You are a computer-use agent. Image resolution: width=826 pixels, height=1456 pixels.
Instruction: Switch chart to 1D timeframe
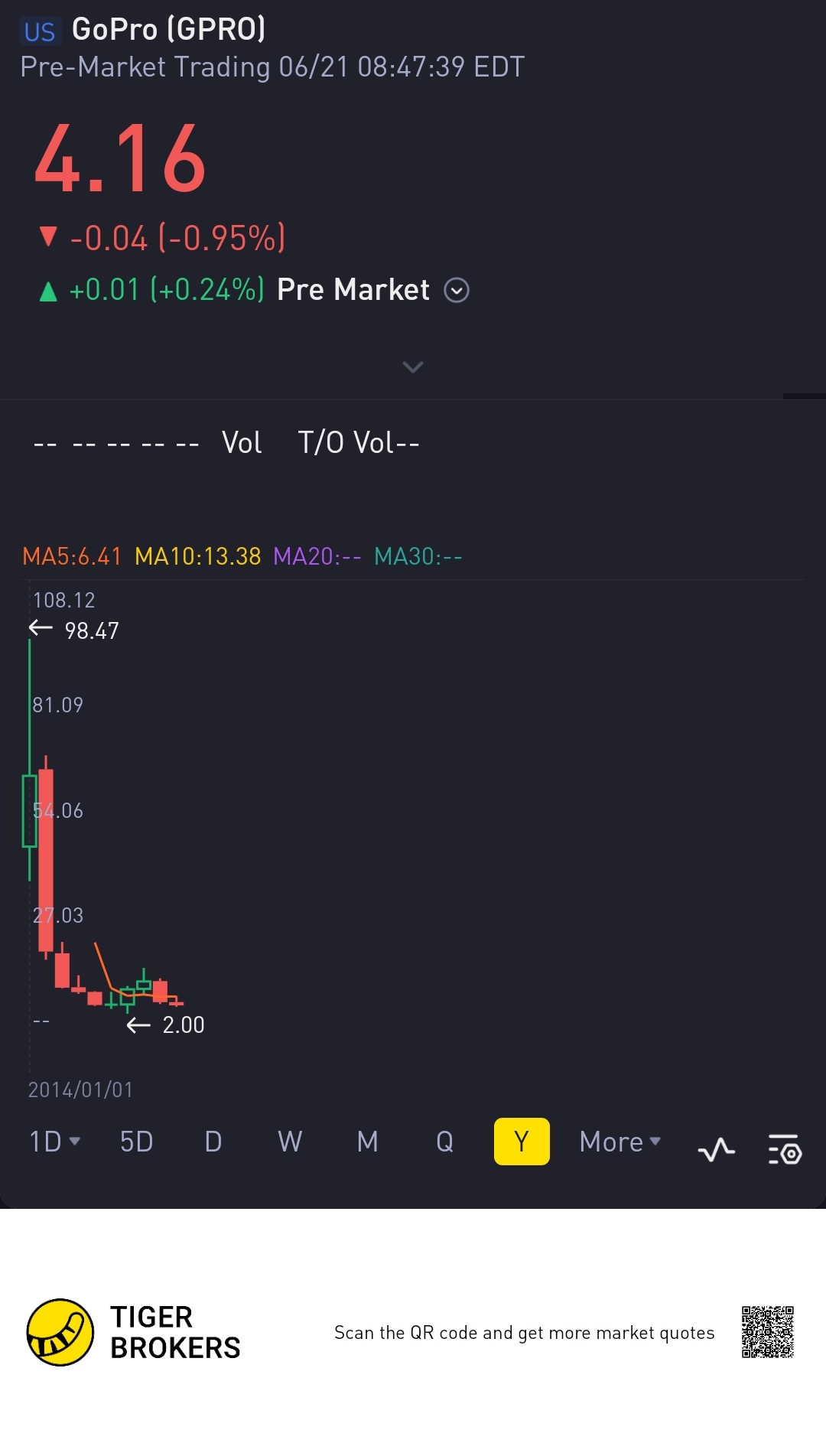[54, 1142]
